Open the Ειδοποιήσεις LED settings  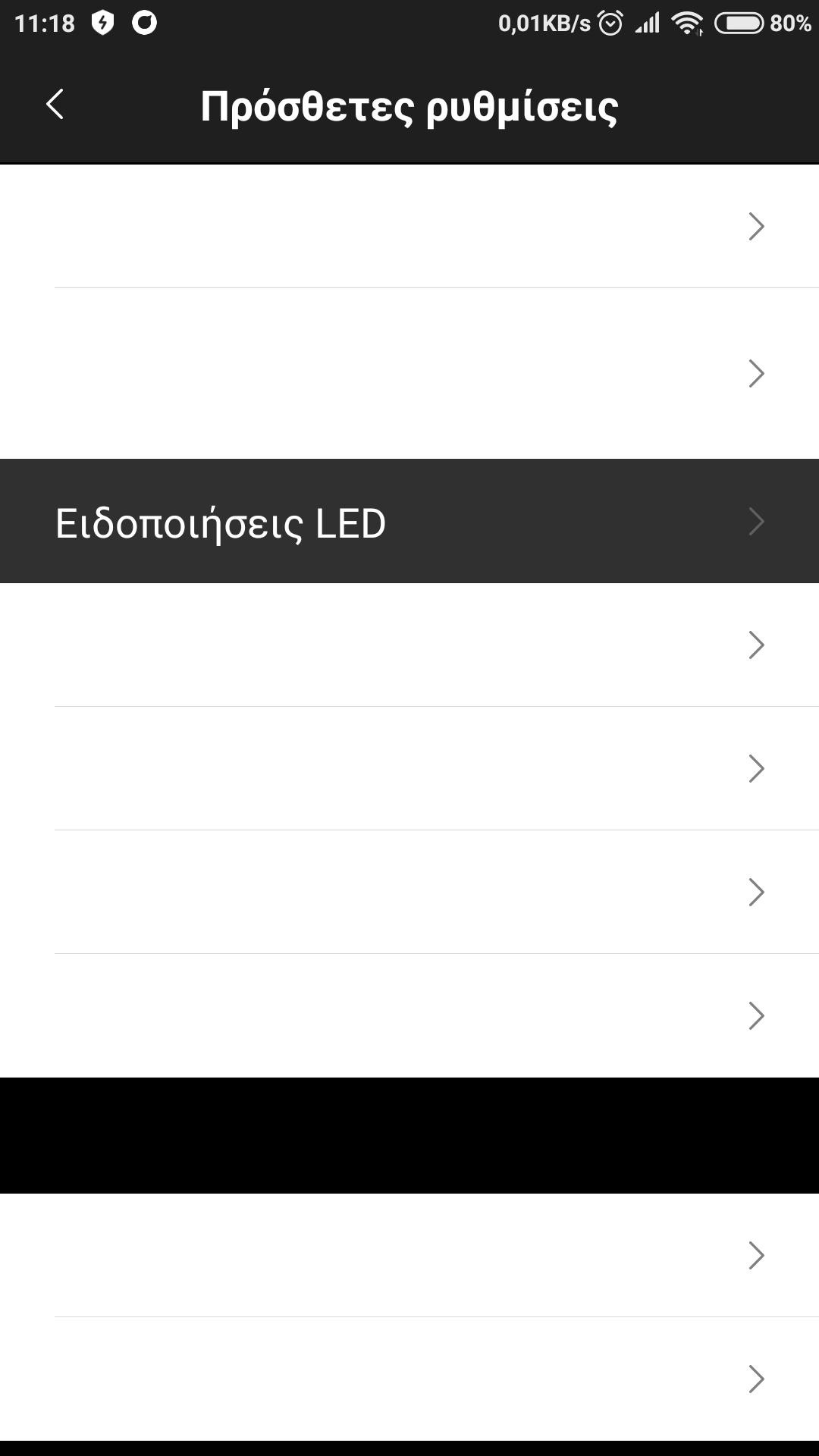(409, 522)
